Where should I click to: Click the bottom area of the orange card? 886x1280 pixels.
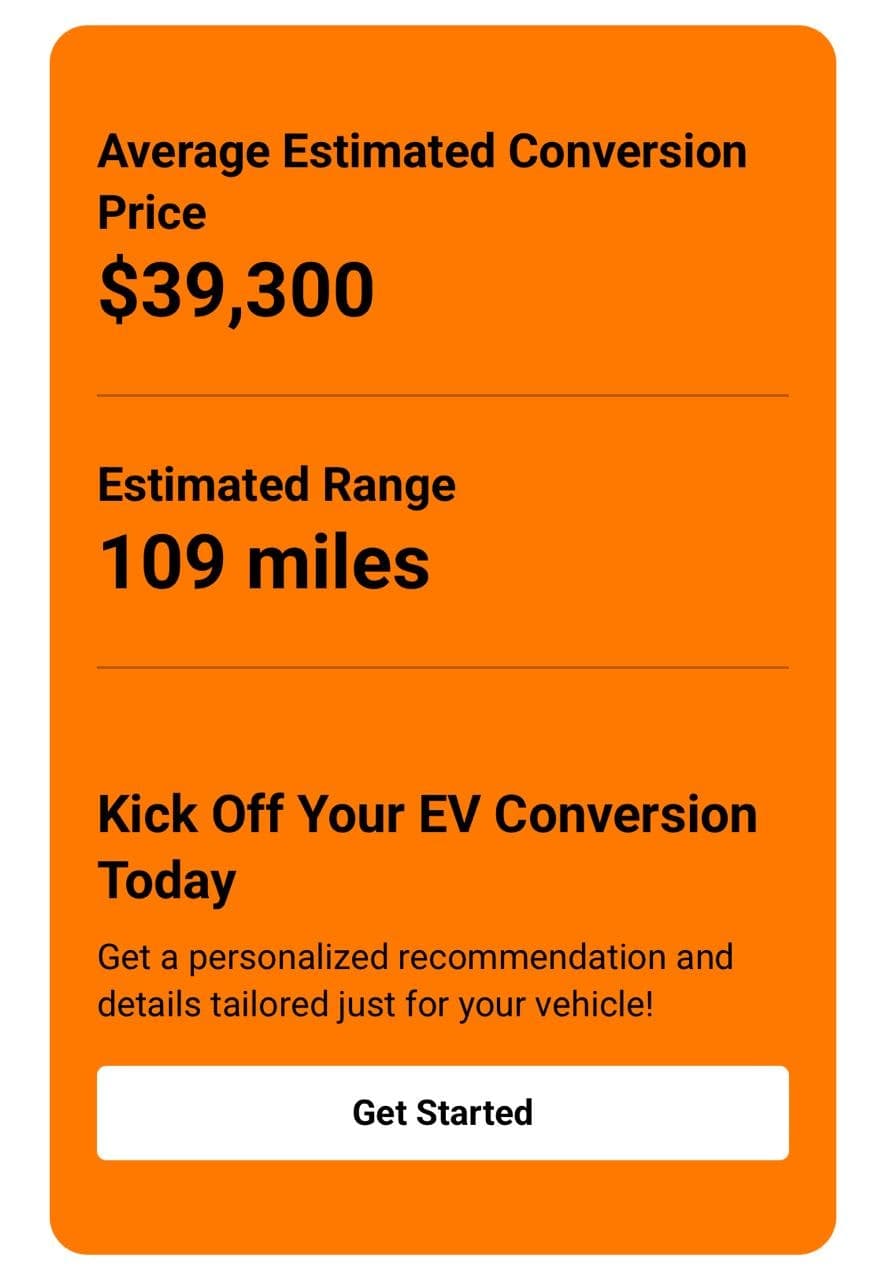tap(443, 1210)
